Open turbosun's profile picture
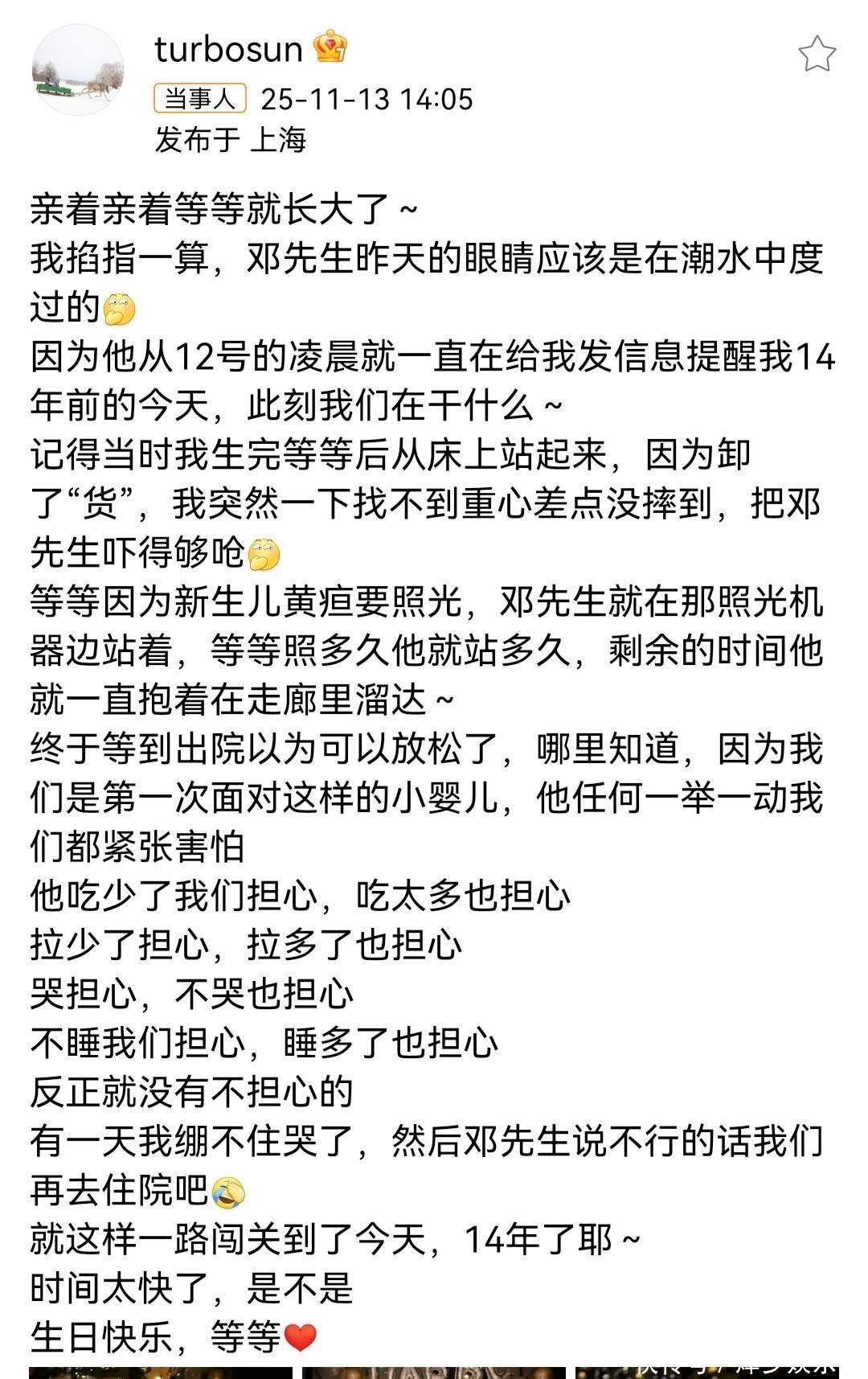 pos(78,71)
